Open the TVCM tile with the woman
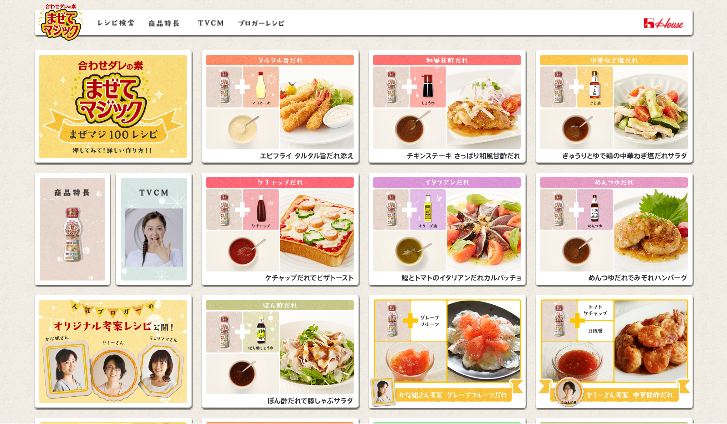Screen dimensions: 727x424 tap(151, 229)
